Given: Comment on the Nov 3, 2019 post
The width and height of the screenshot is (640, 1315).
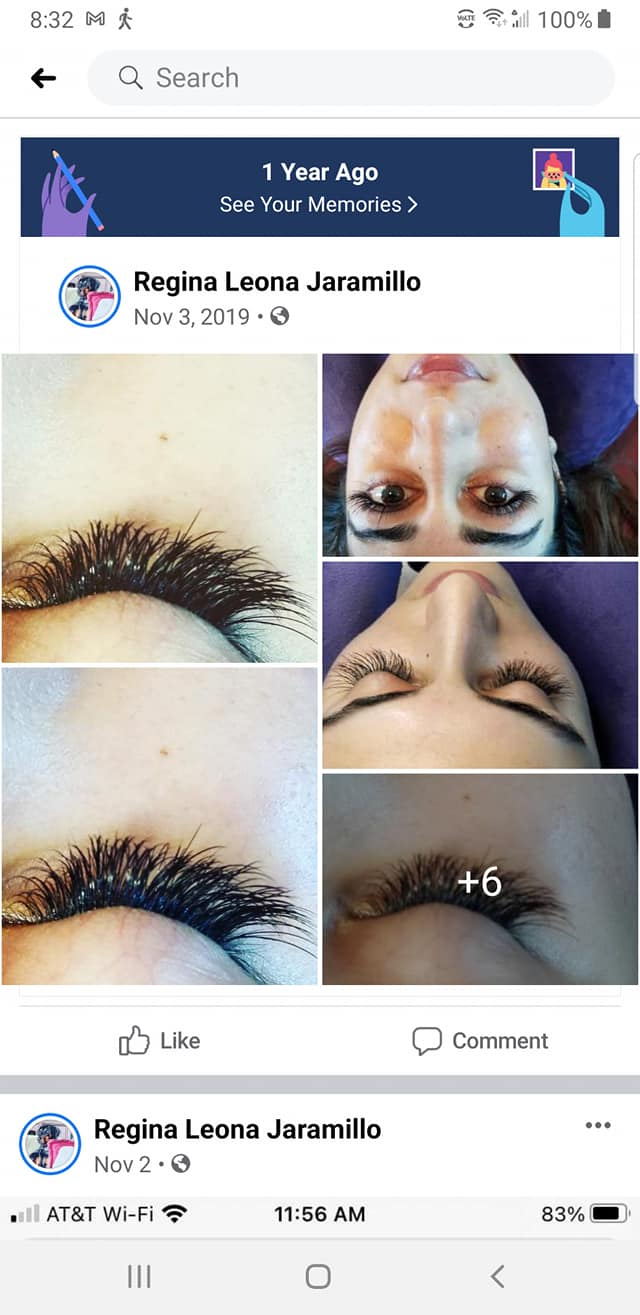Looking at the screenshot, I should 480,1041.
